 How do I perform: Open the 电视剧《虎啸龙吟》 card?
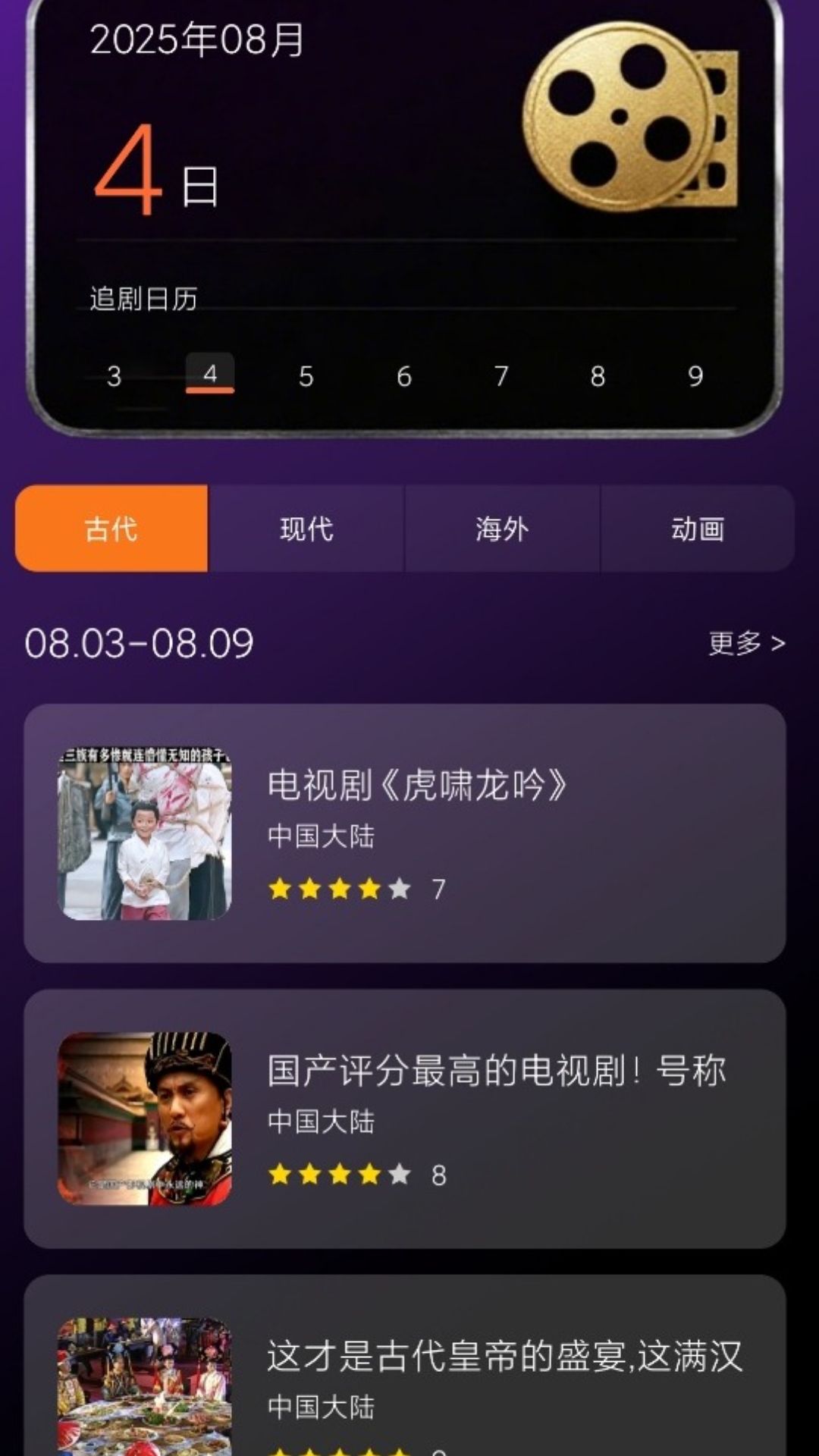click(x=405, y=833)
